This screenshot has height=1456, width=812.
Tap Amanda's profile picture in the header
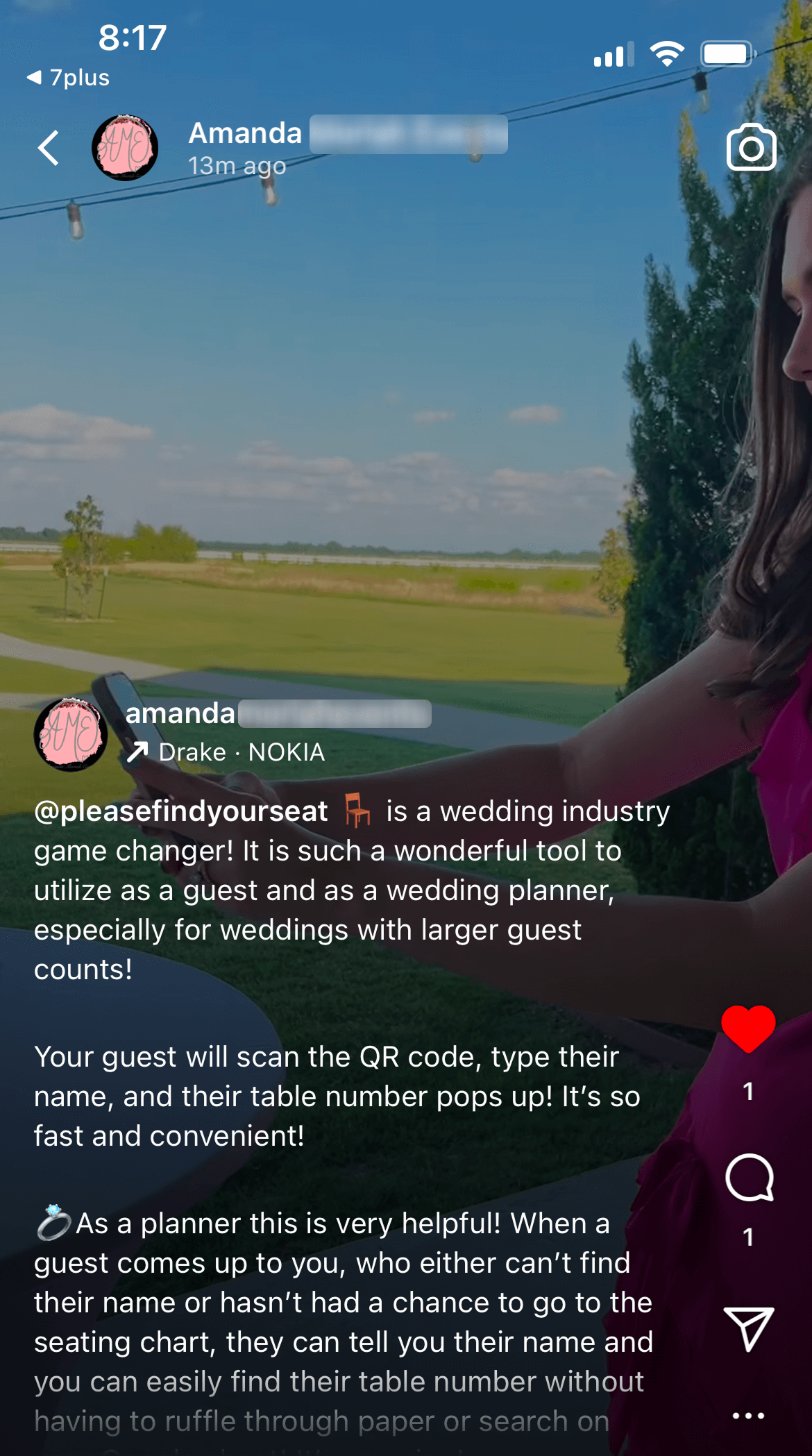(125, 148)
